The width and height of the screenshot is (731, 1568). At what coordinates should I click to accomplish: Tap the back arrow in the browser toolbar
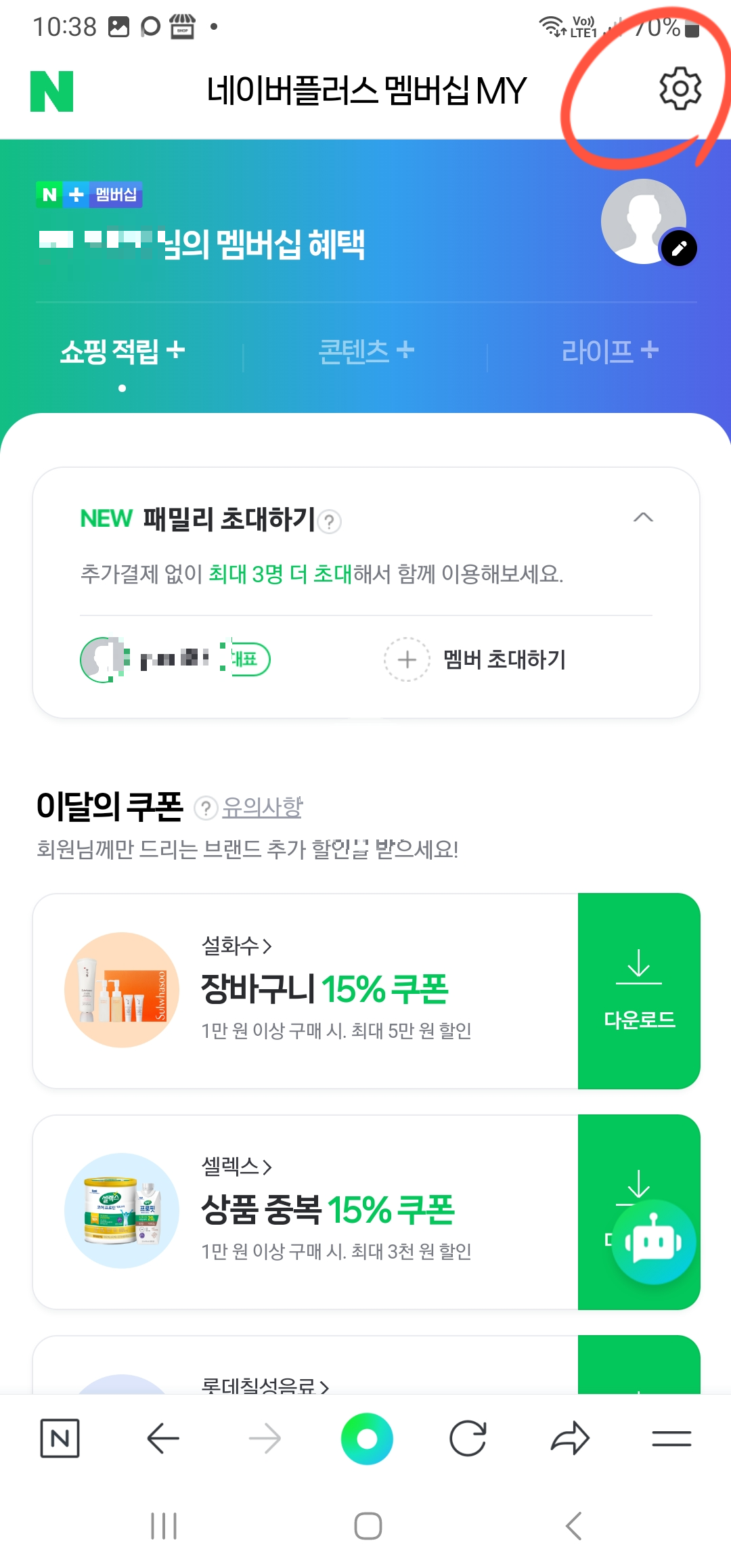[162, 1439]
